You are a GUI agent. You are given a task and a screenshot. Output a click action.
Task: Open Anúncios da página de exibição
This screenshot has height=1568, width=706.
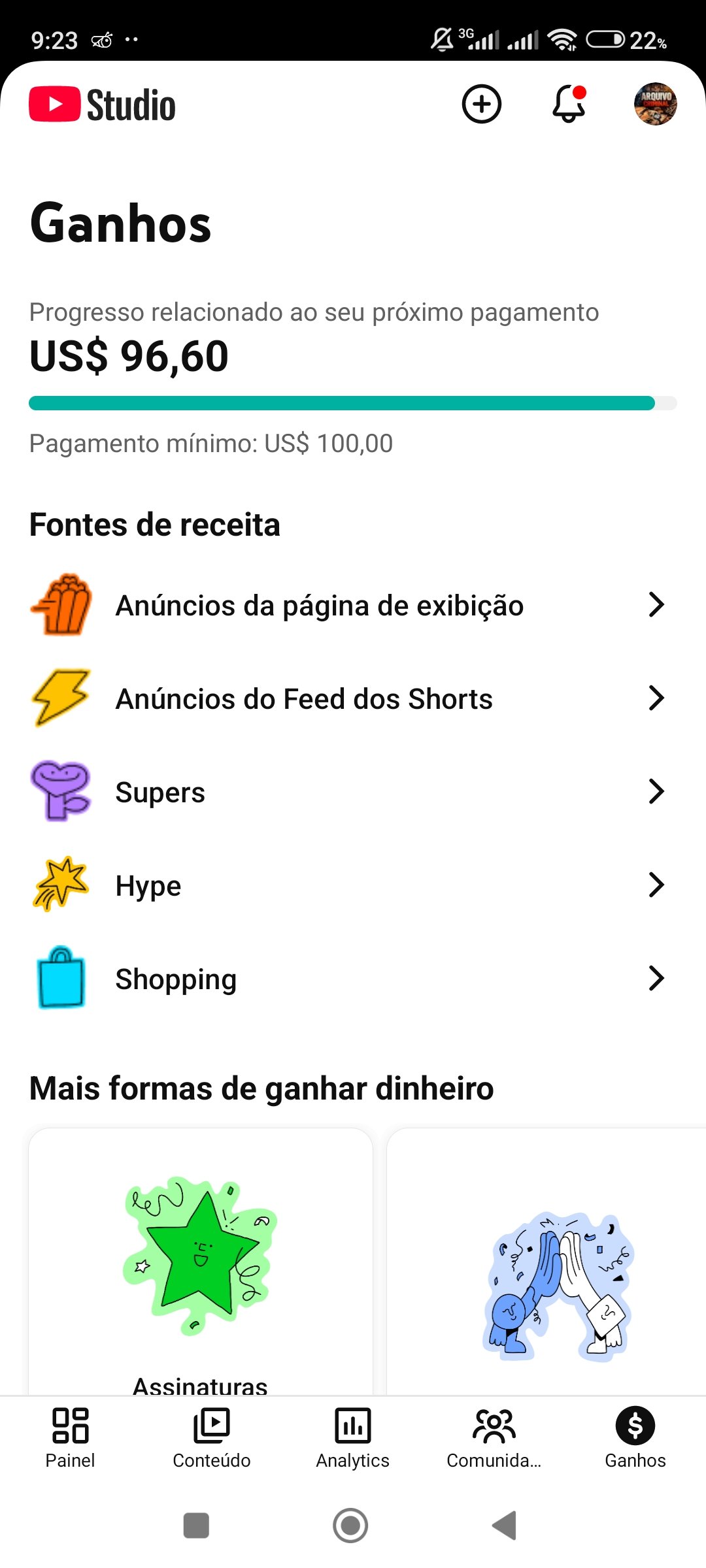tap(353, 605)
